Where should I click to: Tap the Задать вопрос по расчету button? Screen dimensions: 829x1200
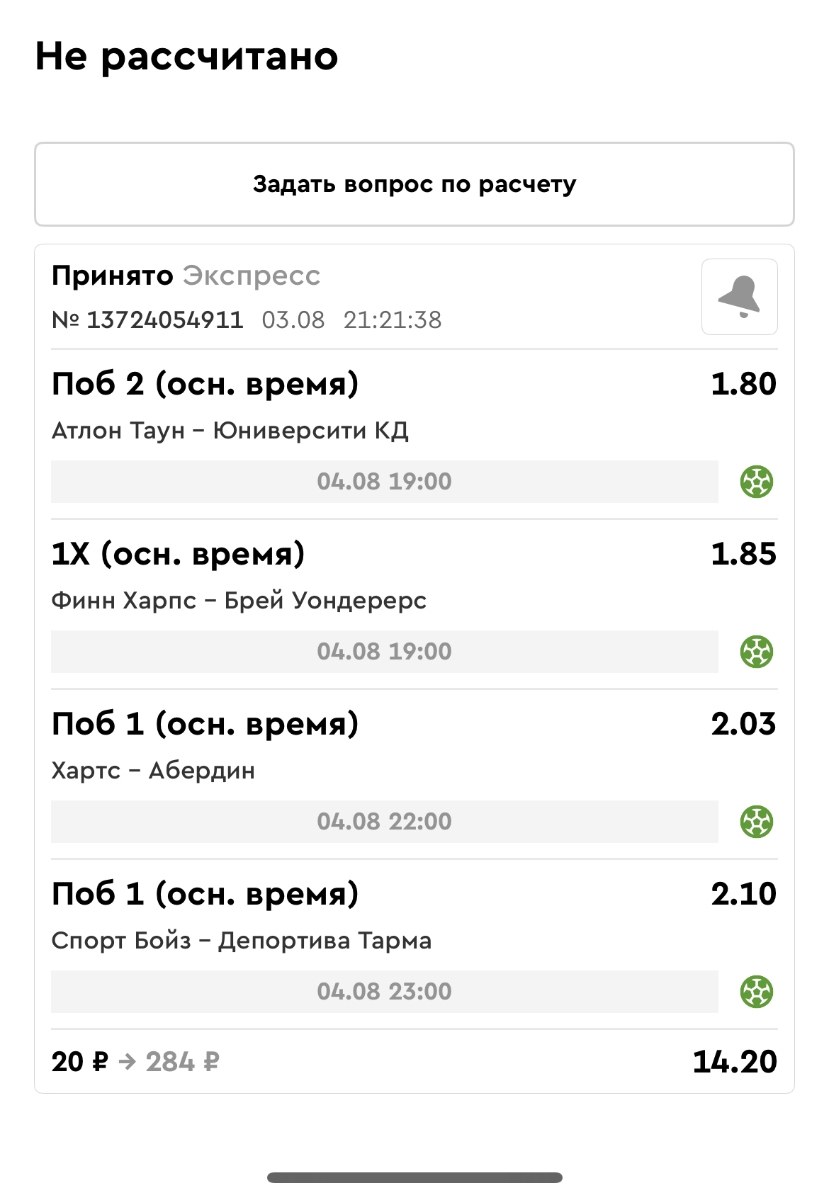pyautogui.click(x=414, y=185)
